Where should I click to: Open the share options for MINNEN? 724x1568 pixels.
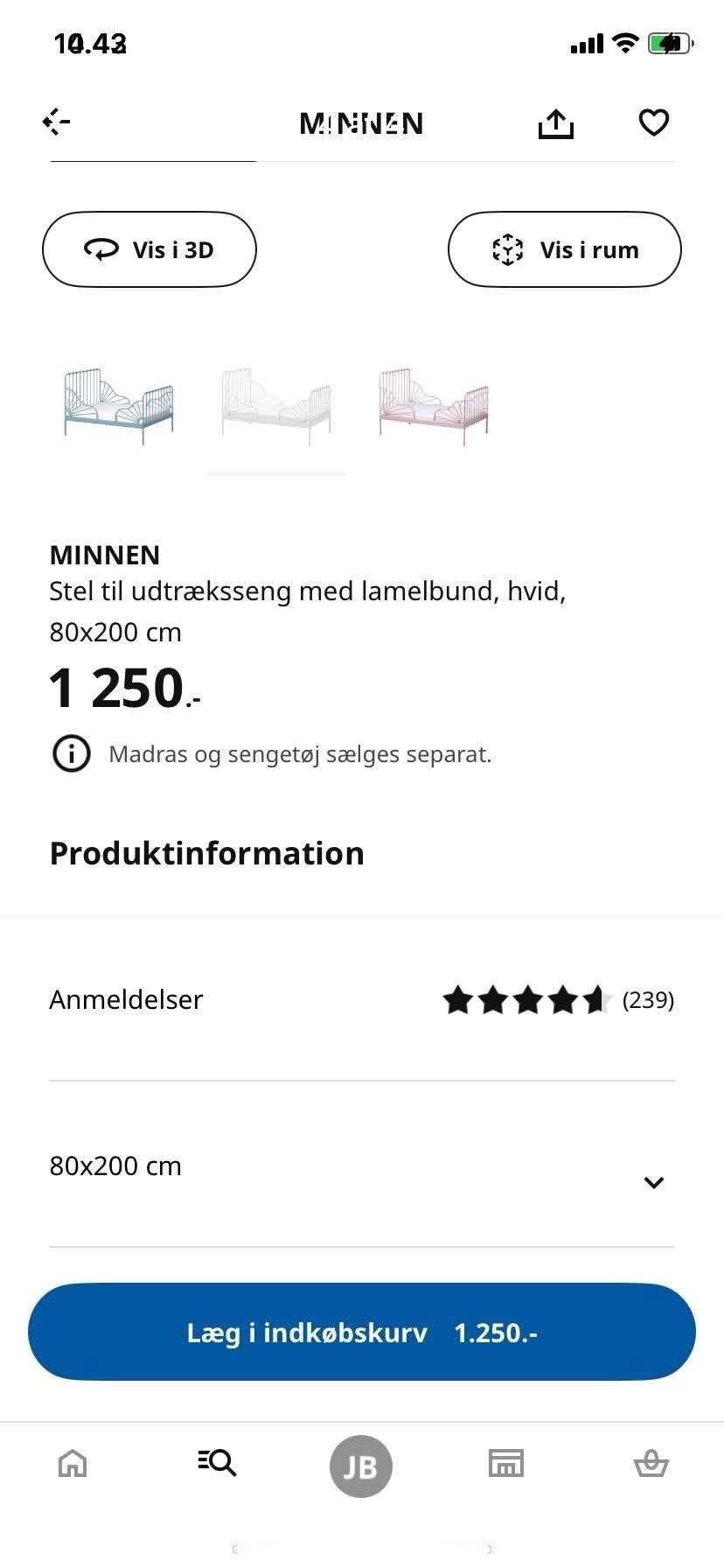click(556, 122)
